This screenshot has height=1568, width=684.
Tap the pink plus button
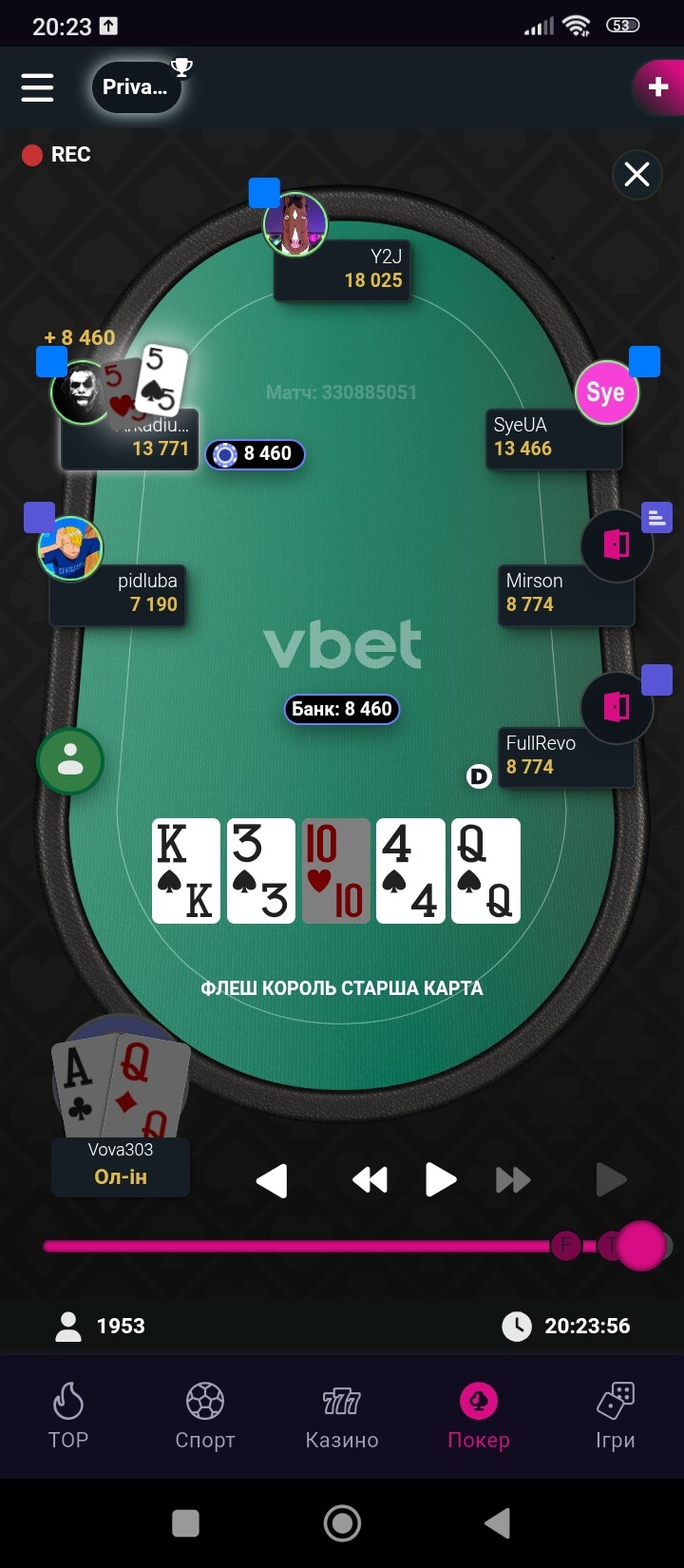tap(657, 87)
